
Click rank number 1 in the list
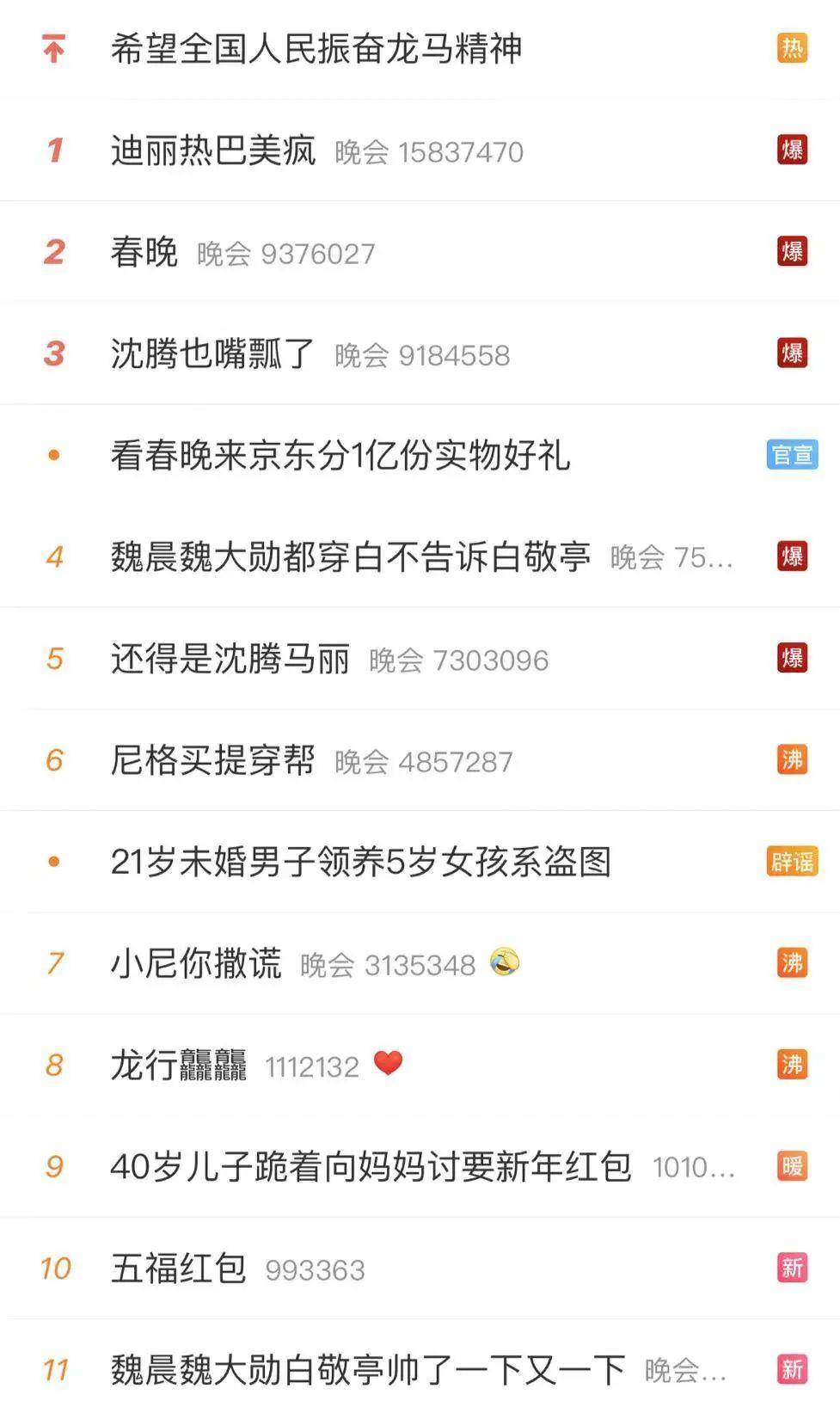[x=55, y=151]
